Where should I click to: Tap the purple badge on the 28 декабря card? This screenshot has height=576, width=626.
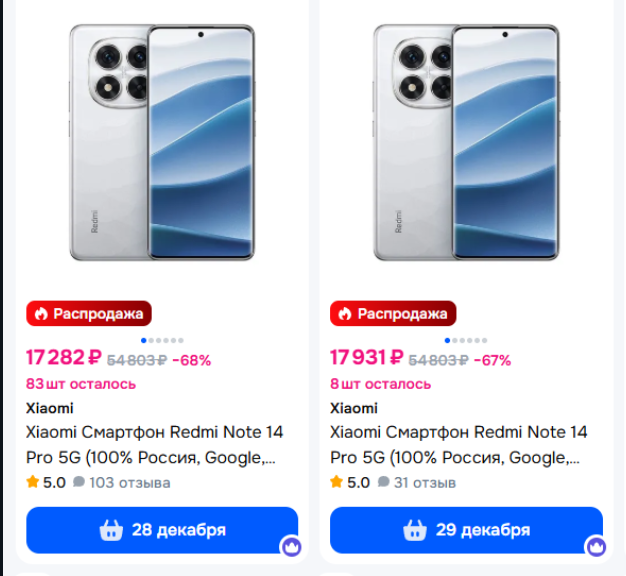click(x=291, y=547)
